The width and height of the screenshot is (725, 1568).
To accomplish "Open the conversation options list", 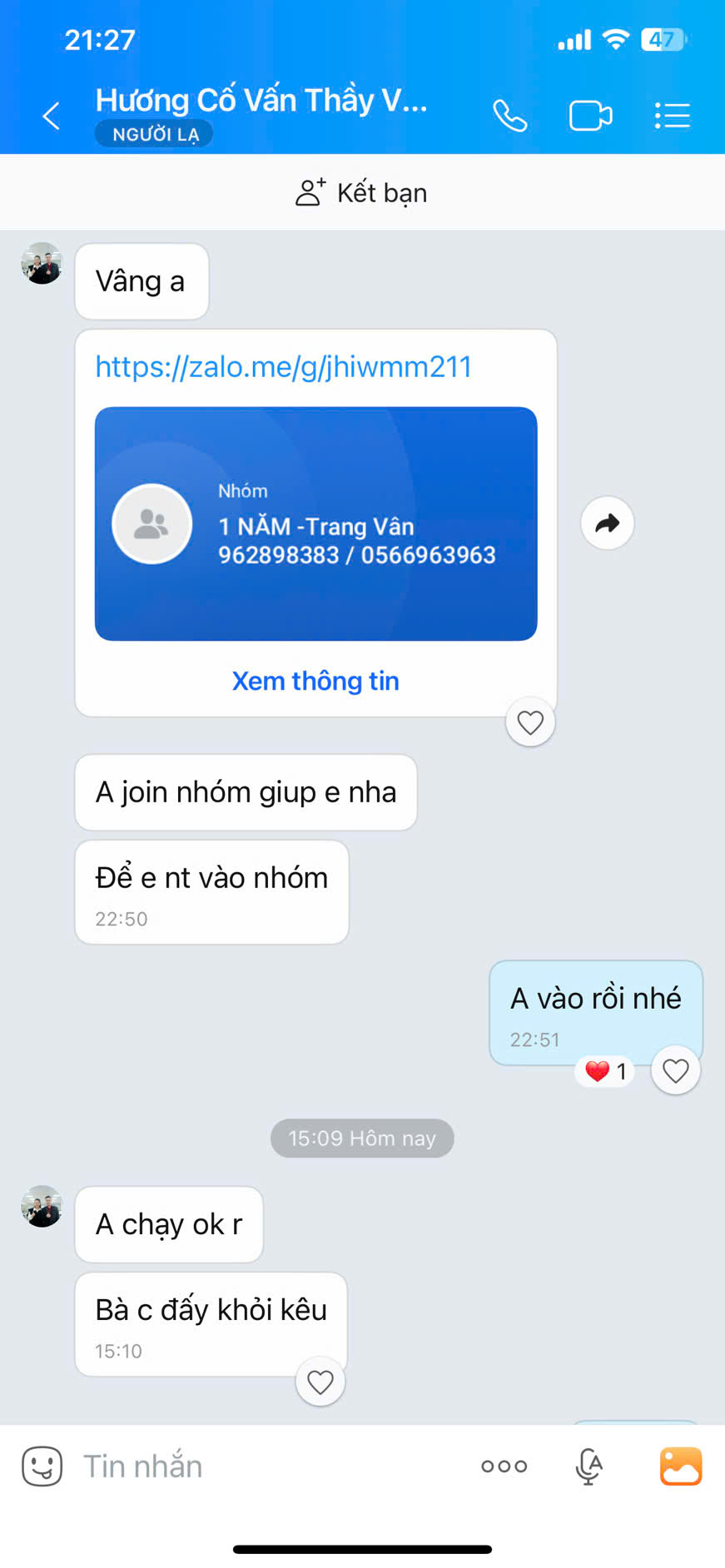I will pos(672,116).
